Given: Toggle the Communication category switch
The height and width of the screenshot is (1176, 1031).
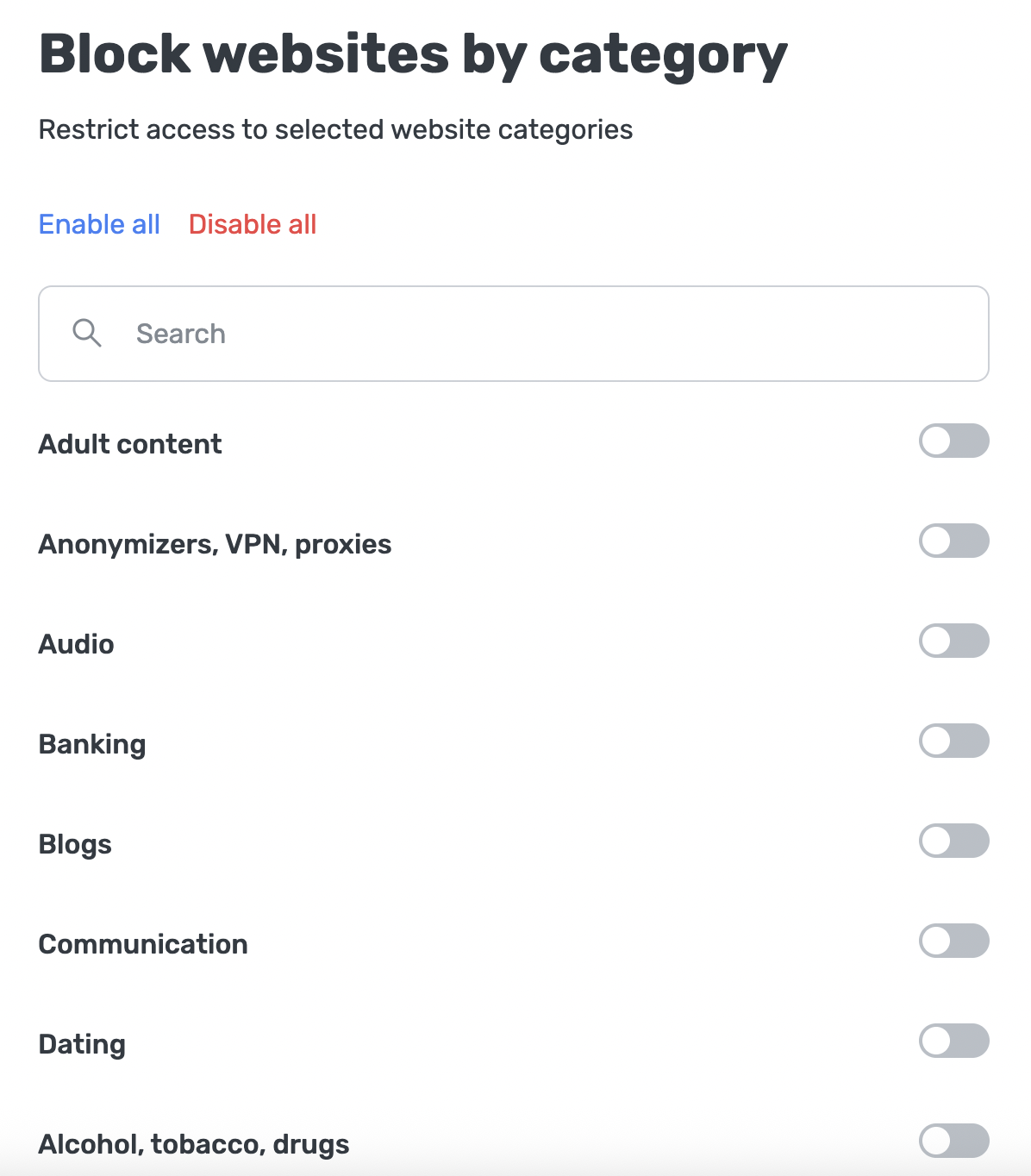Looking at the screenshot, I should pos(953,941).
